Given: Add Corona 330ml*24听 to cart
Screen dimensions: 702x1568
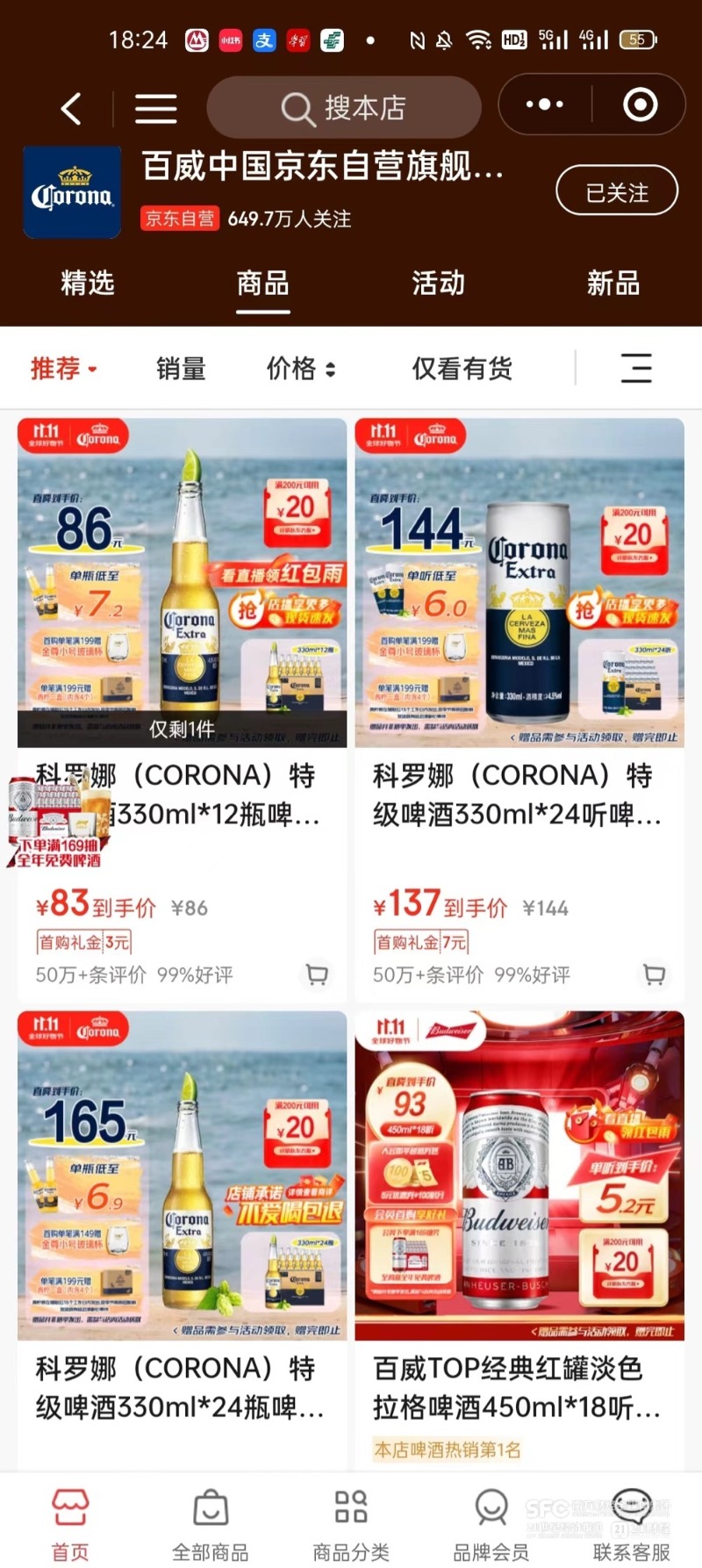Looking at the screenshot, I should [x=655, y=974].
